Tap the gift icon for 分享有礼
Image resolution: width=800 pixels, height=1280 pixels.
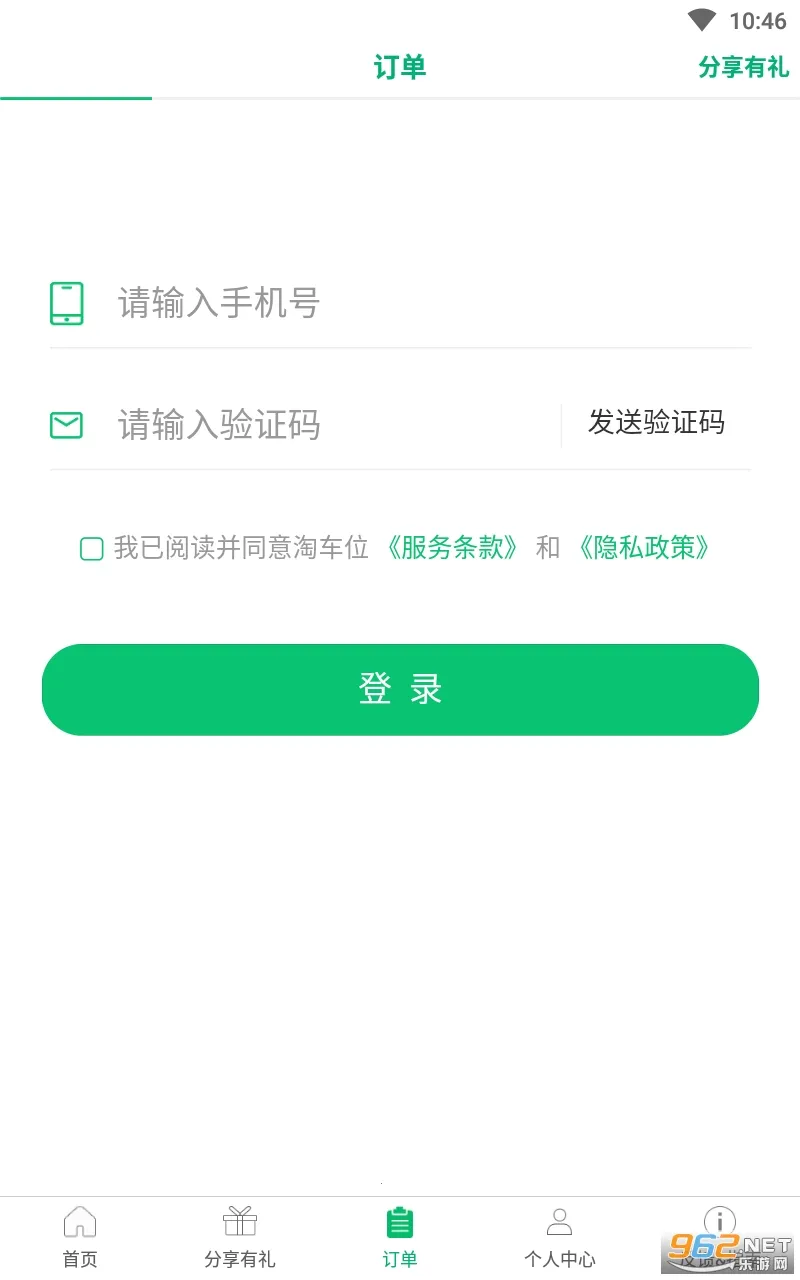(240, 1222)
